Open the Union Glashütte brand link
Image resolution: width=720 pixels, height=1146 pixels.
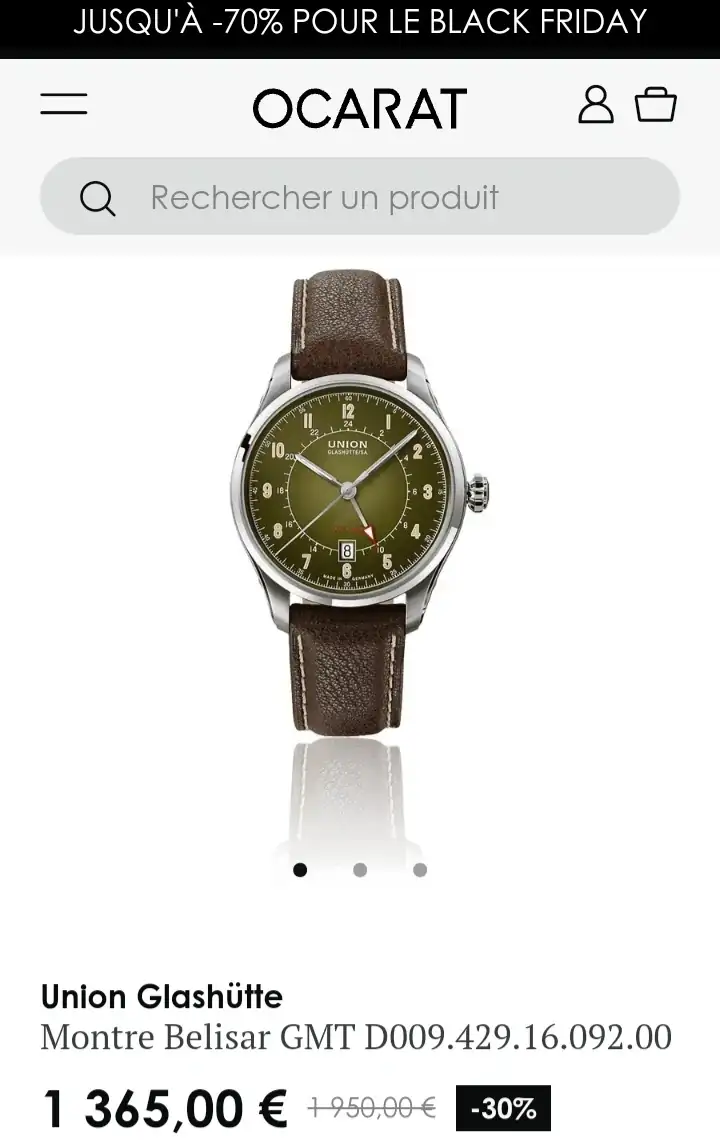(x=162, y=996)
